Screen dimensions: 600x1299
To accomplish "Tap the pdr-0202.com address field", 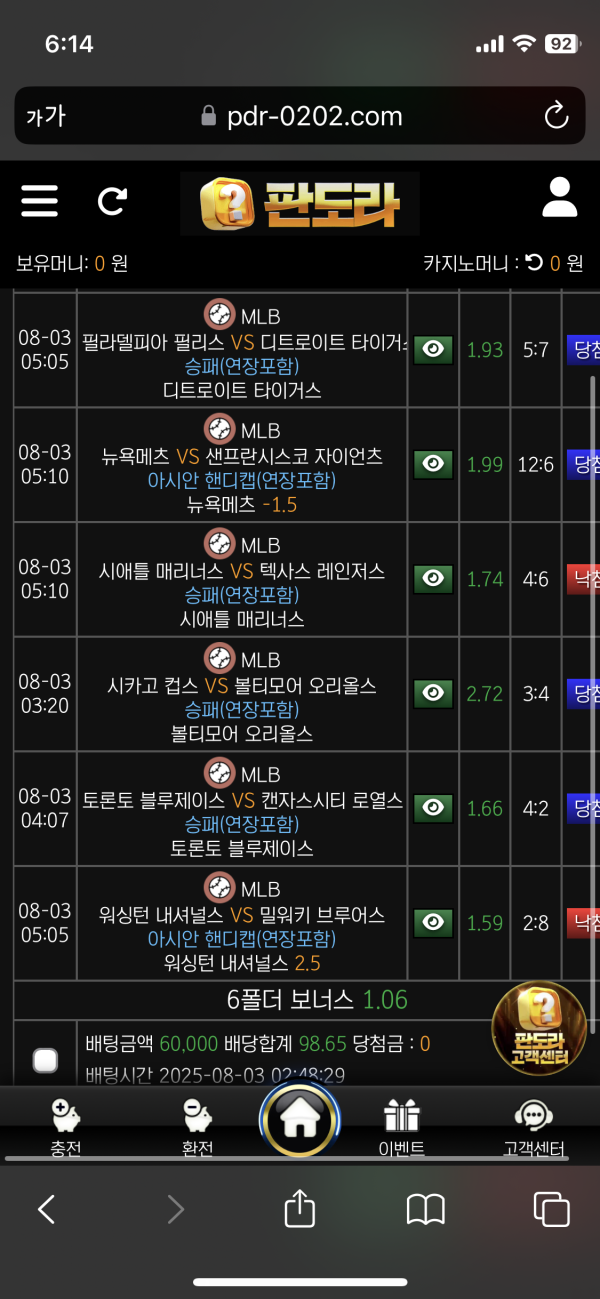I will click(x=300, y=116).
